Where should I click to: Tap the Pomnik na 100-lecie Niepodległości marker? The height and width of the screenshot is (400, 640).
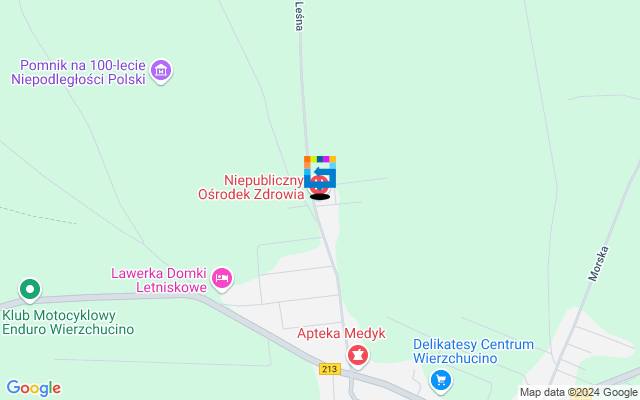click(162, 71)
